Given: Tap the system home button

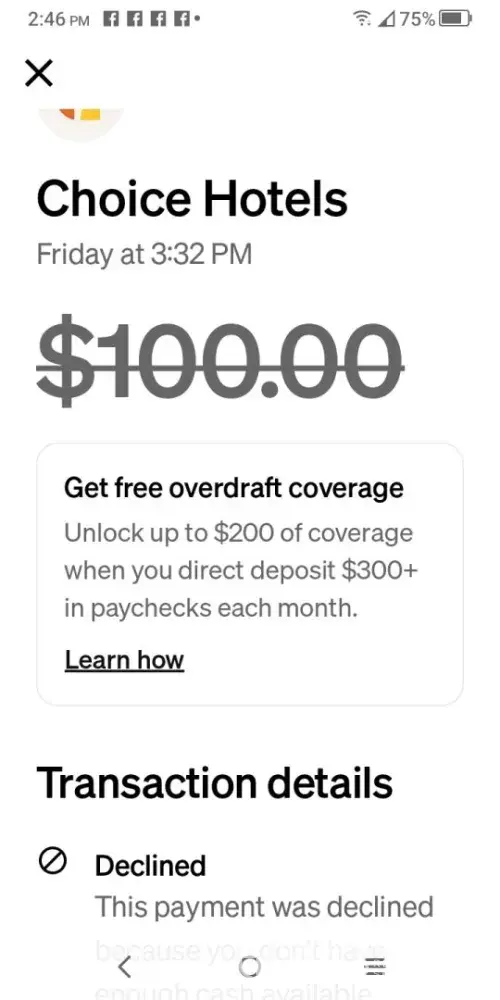Looking at the screenshot, I should coord(249,967).
